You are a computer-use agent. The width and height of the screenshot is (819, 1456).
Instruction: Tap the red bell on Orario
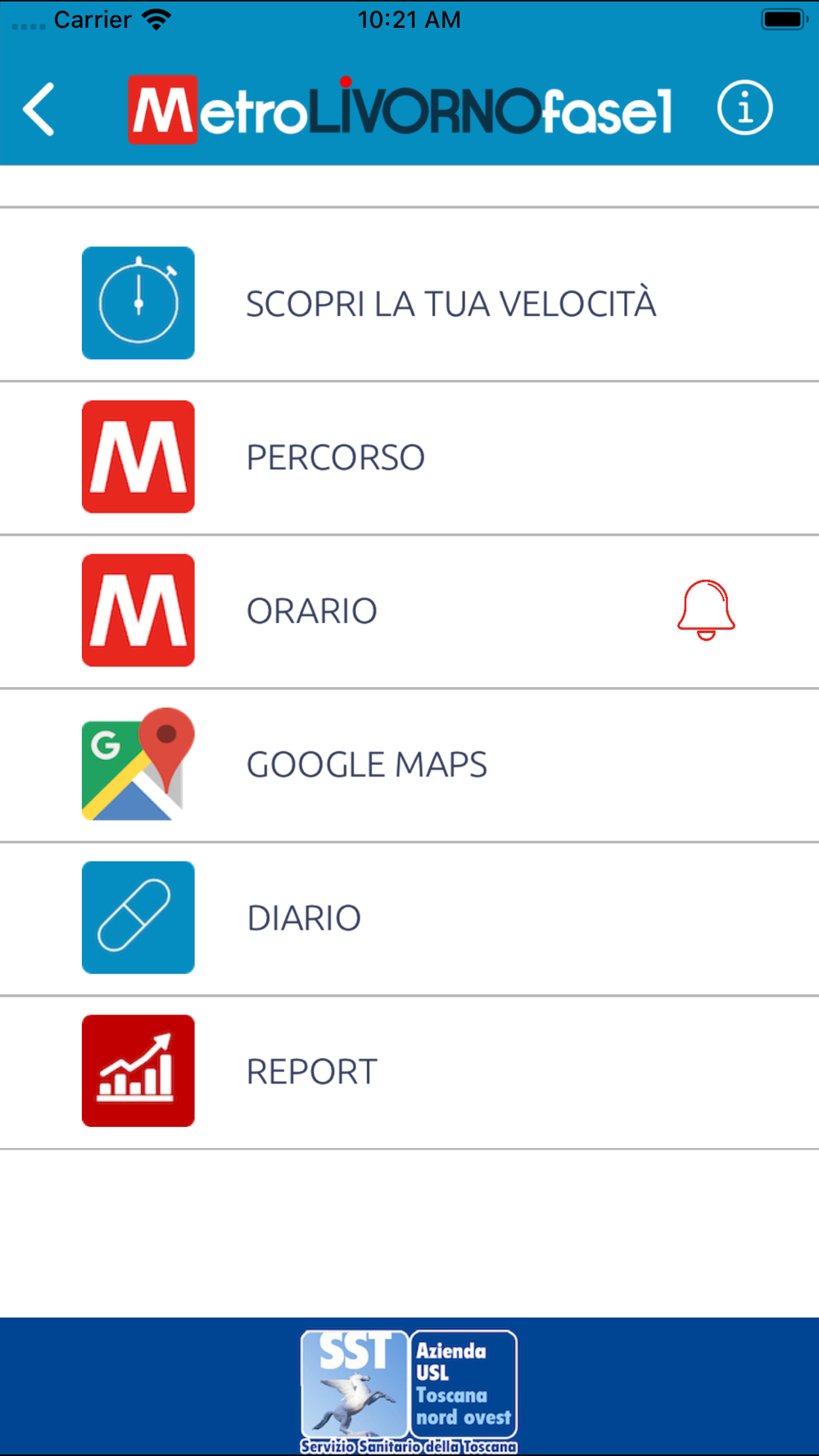(706, 610)
